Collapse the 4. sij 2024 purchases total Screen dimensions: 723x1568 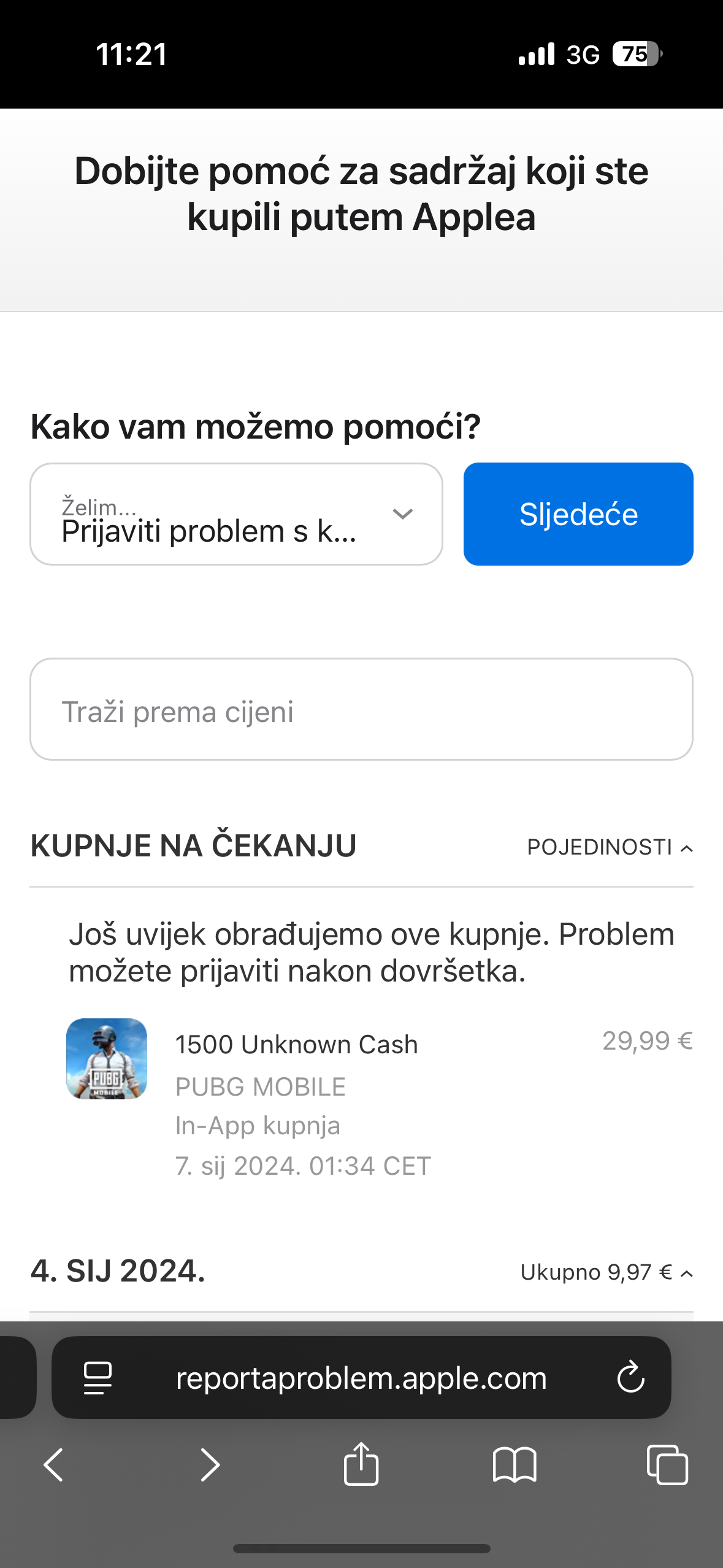607,1272
